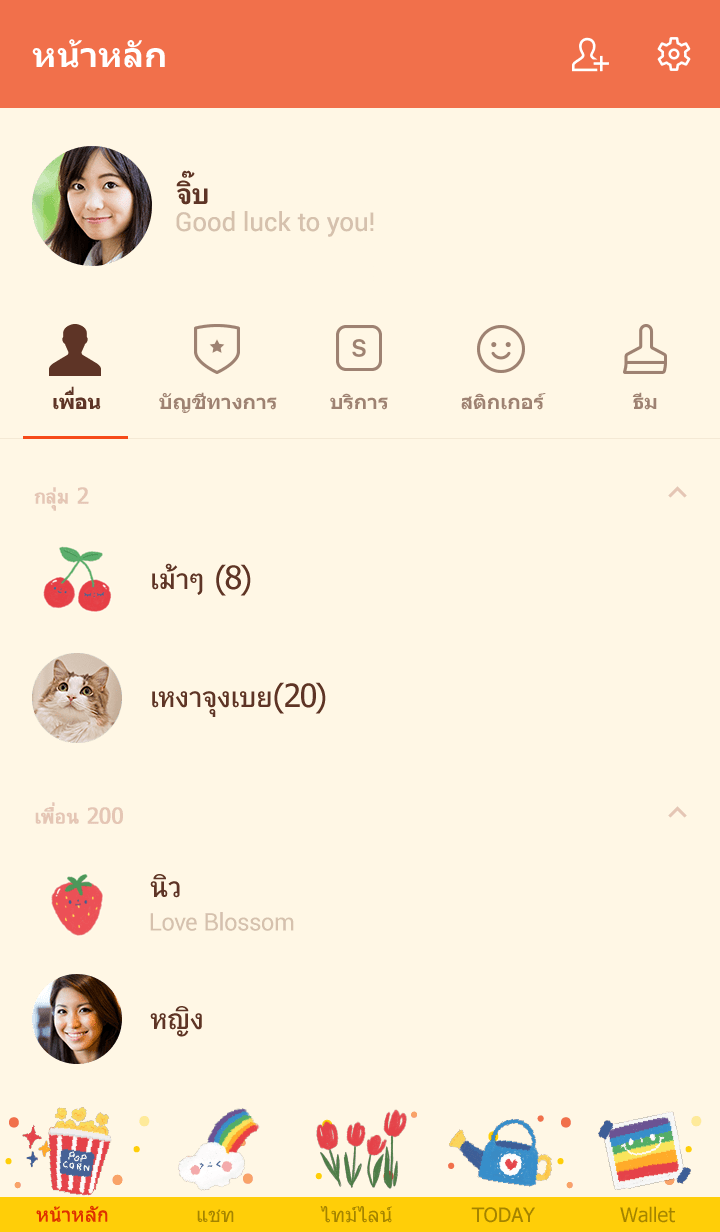Viewport: 720px width, 1232px height.
Task: Select the เพื่อน tab
Action: point(76,370)
